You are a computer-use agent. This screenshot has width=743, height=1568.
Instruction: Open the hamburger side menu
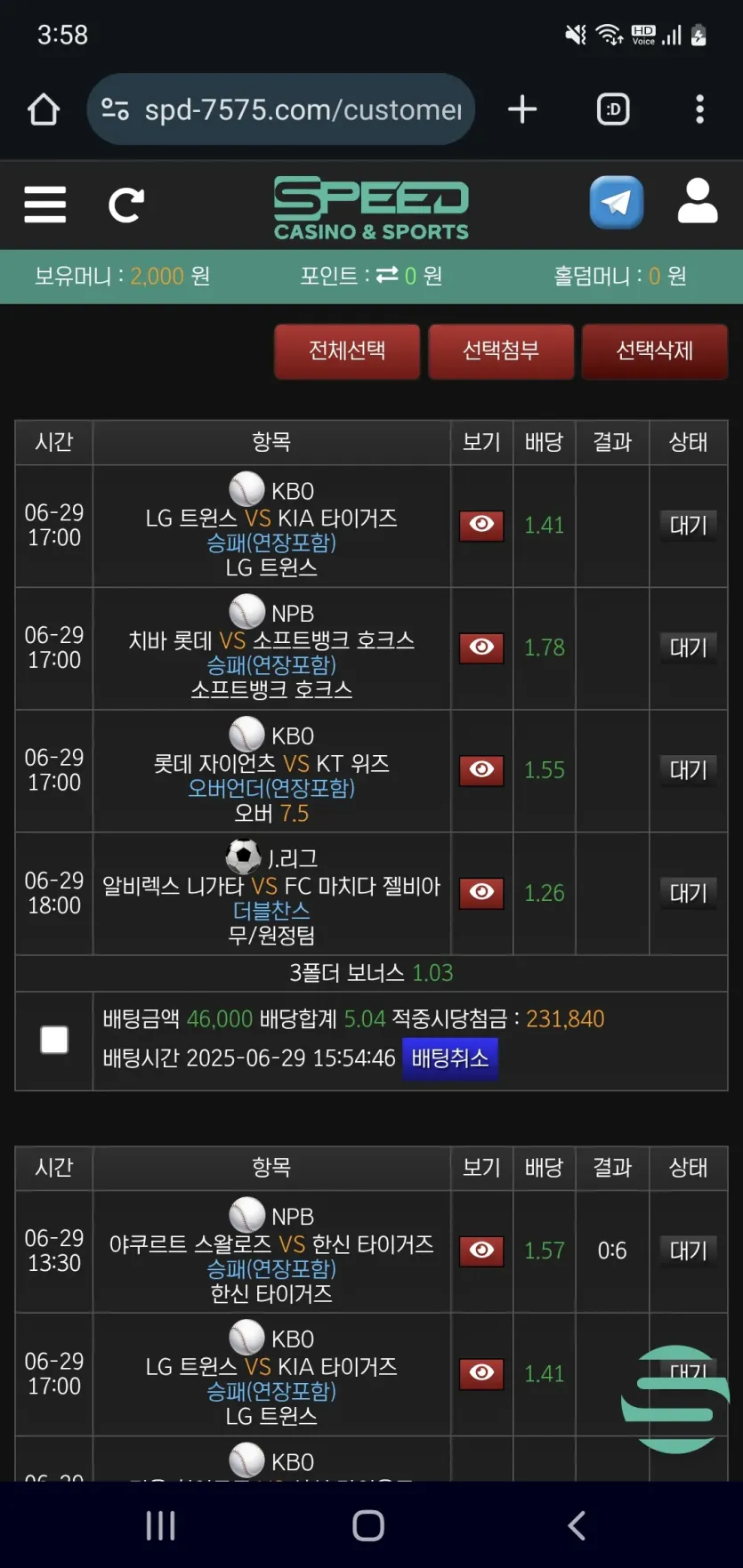tap(44, 205)
